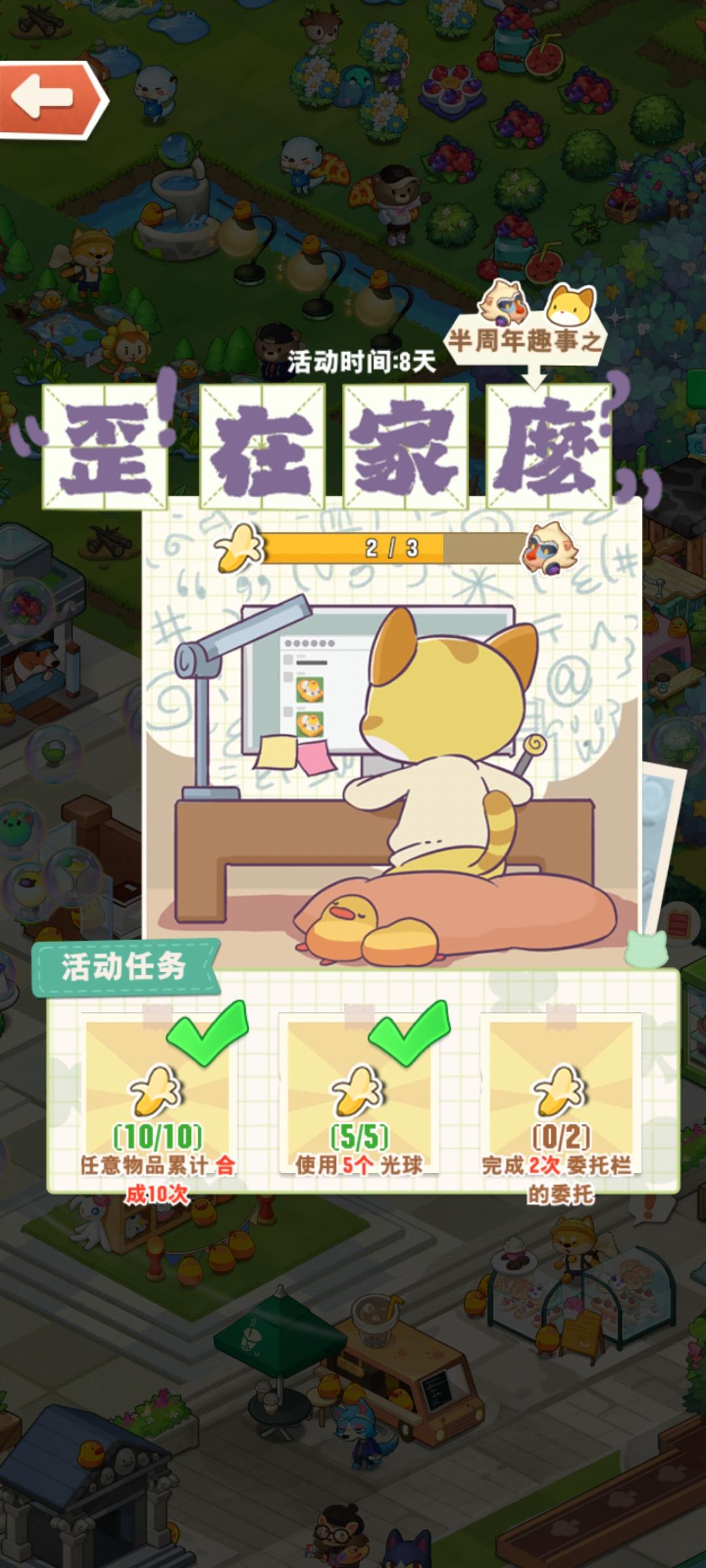Pop the floating bubble with the green fruit

53,753
